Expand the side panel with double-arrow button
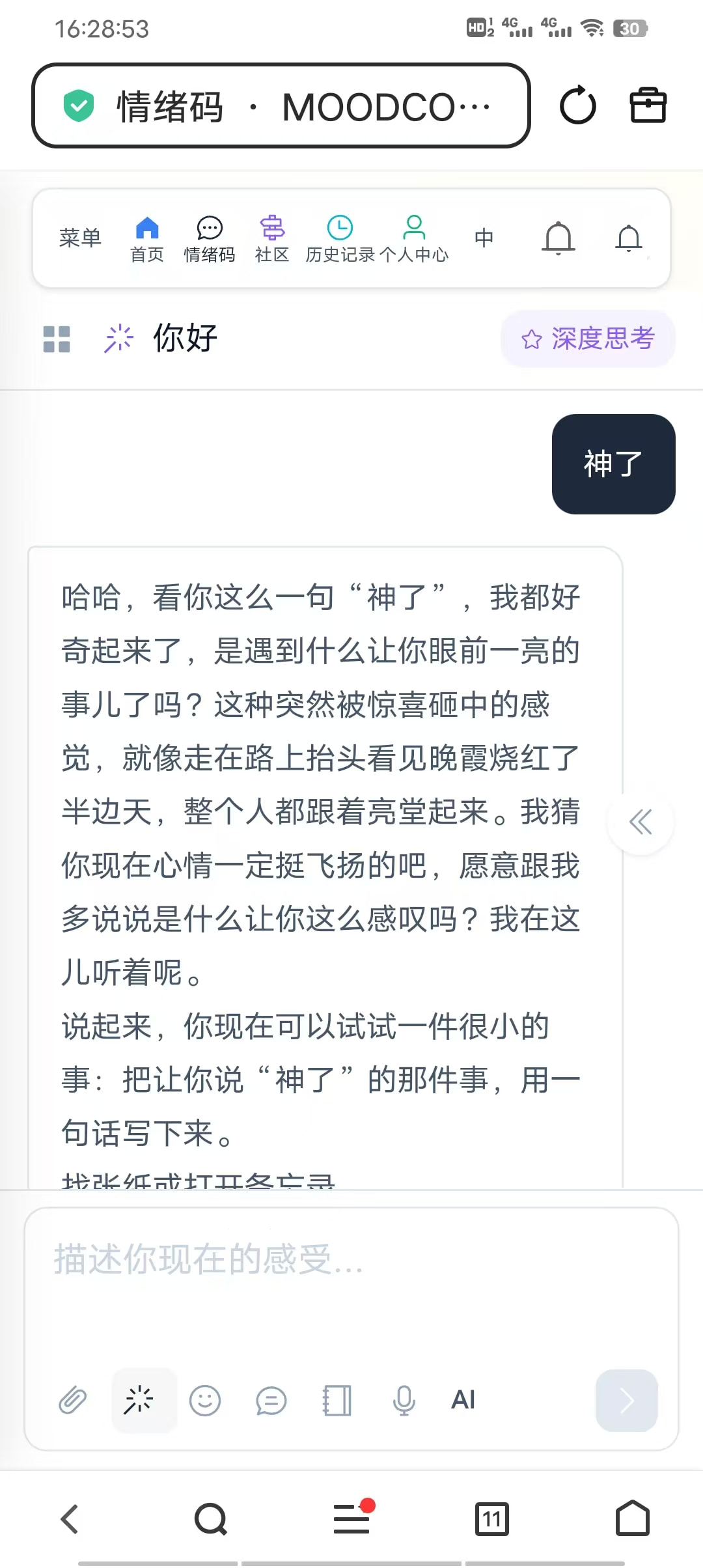Screen dimensions: 703x1568 click(x=641, y=822)
